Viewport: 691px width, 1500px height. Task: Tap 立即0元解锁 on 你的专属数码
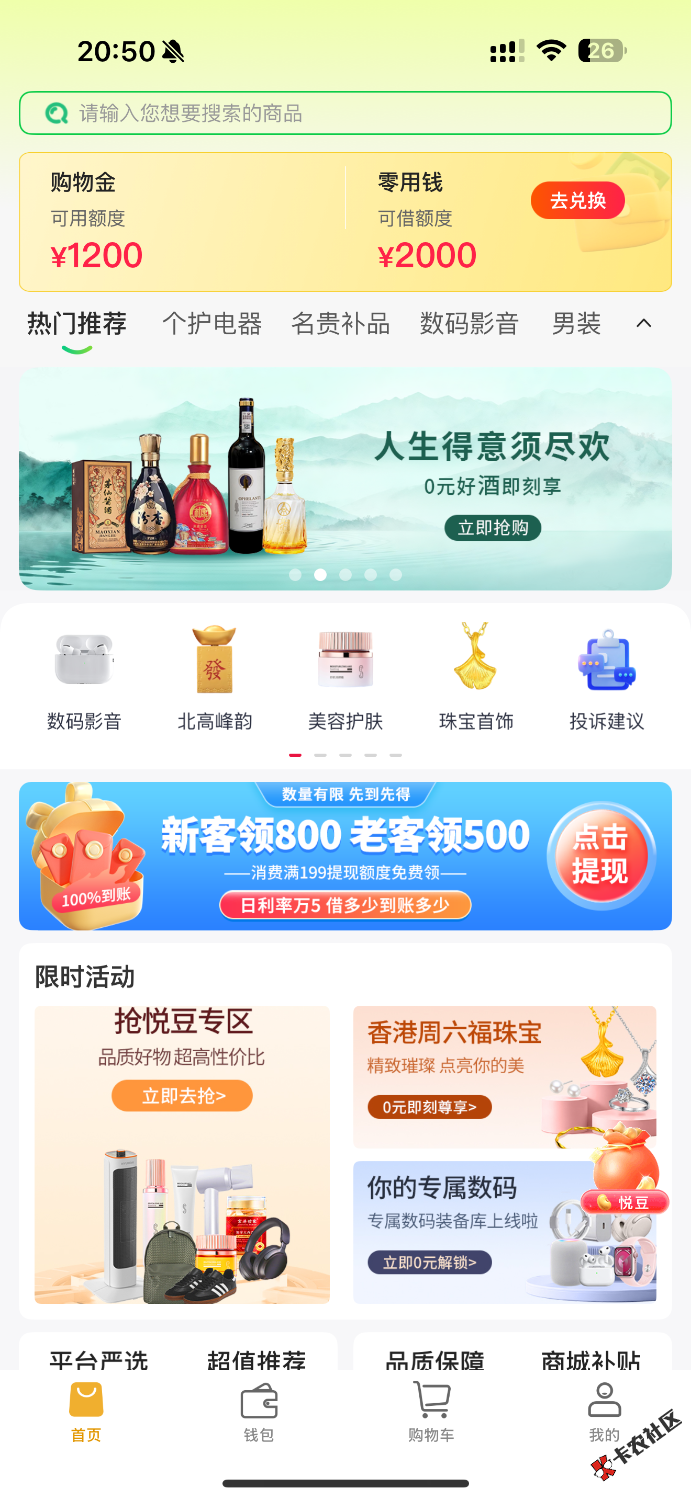(x=430, y=1263)
